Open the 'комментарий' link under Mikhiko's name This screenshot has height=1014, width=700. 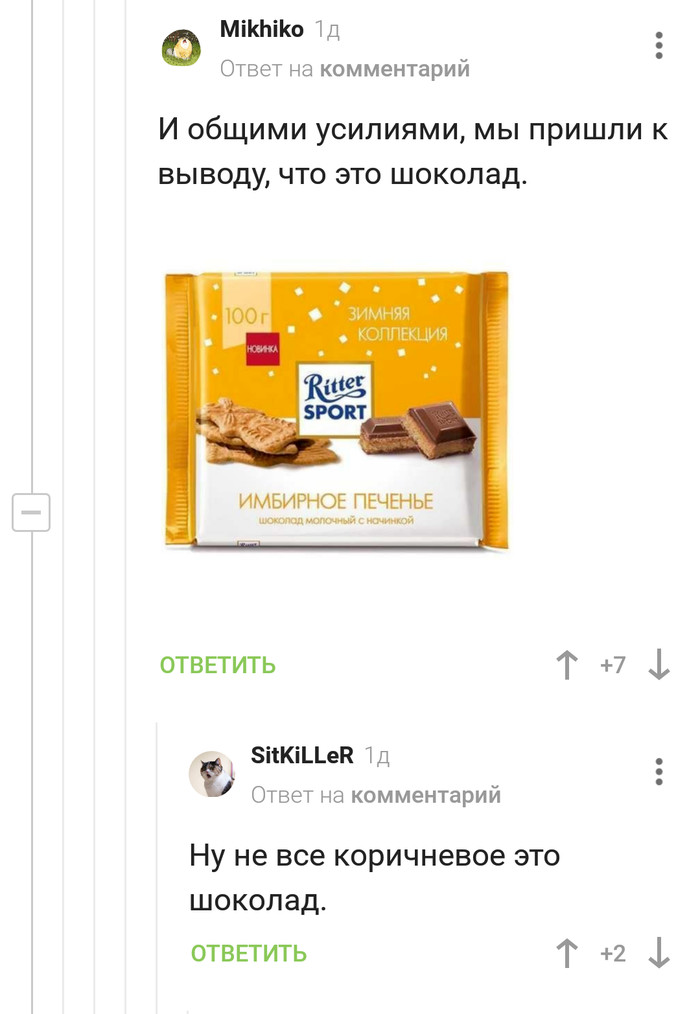(x=394, y=69)
